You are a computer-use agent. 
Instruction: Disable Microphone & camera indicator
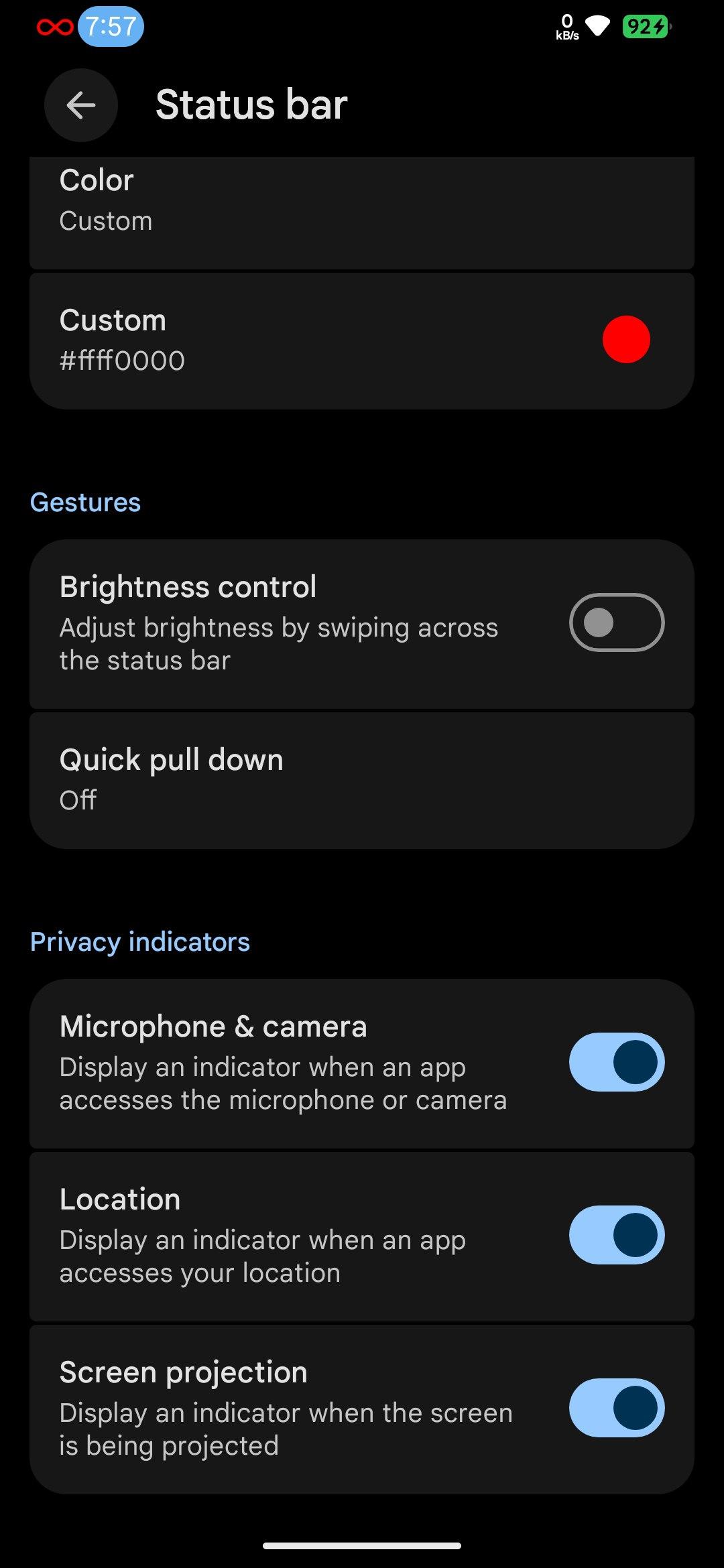[617, 1062]
